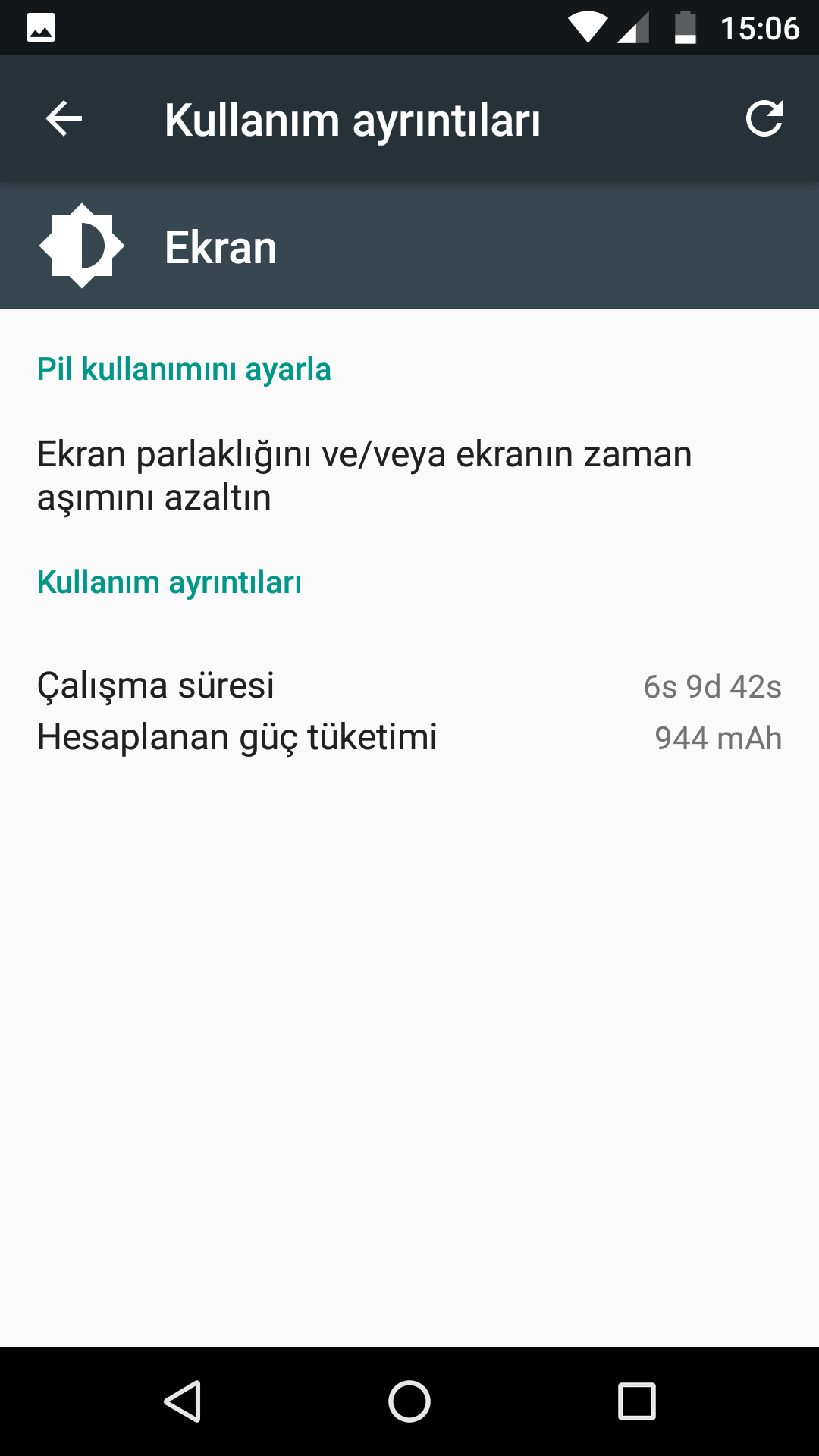Open the recent apps overview

[636, 1401]
